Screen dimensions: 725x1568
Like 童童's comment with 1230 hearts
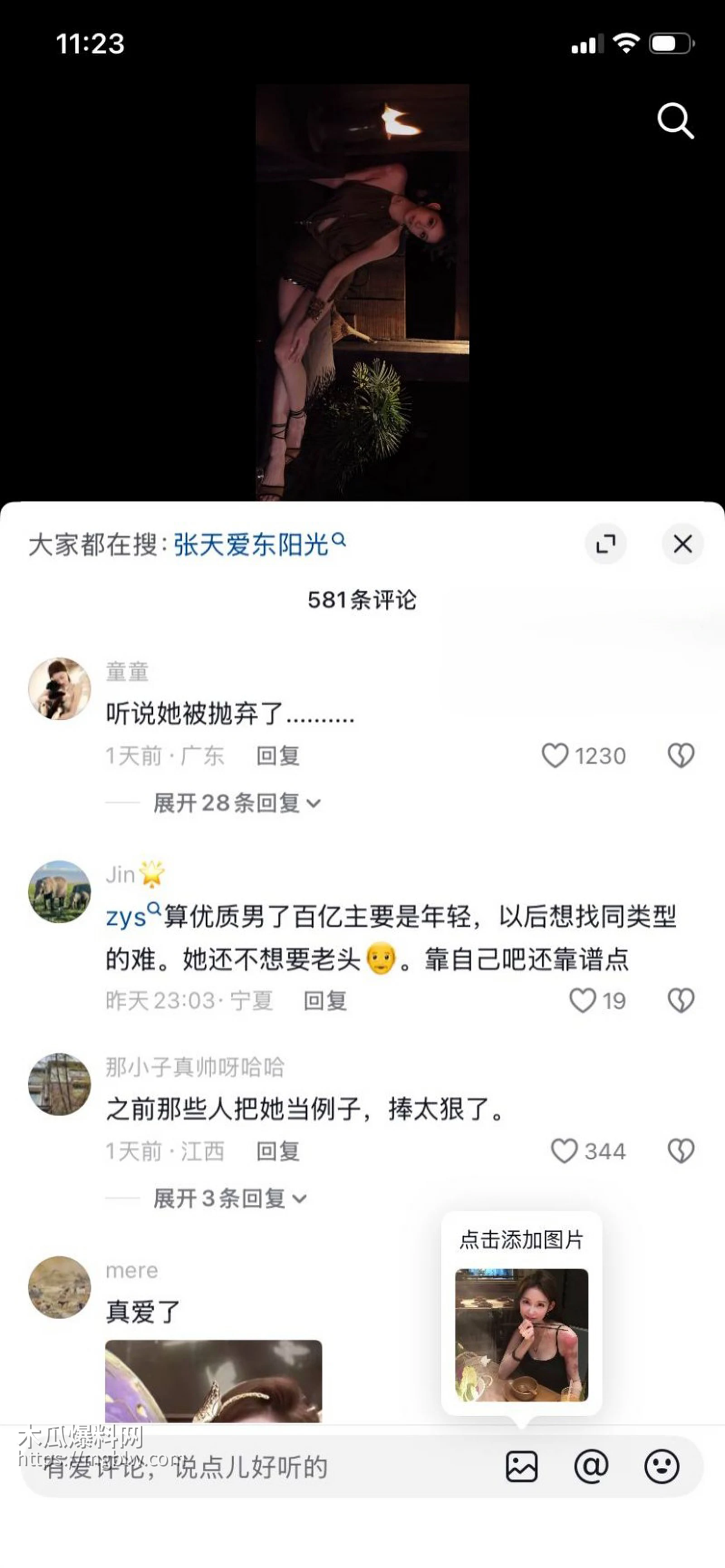pyautogui.click(x=555, y=756)
